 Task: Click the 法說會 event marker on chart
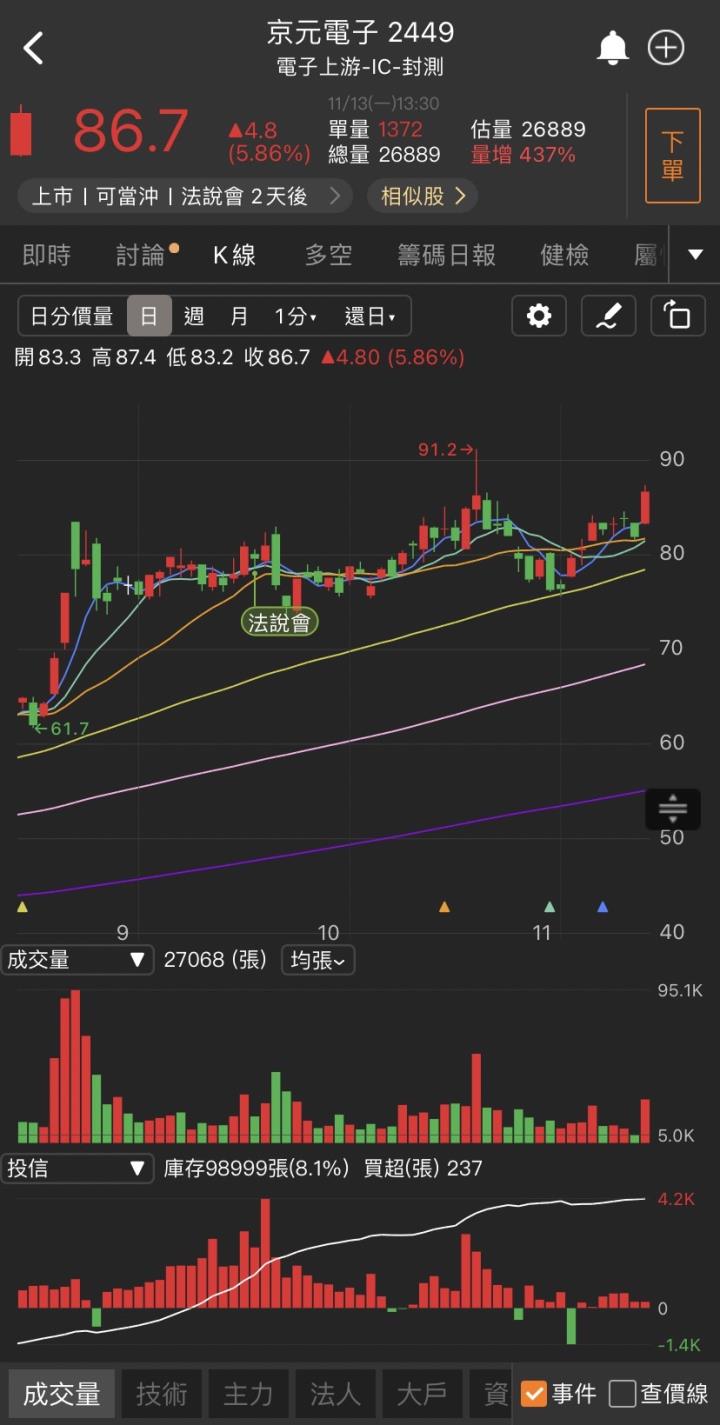point(279,622)
